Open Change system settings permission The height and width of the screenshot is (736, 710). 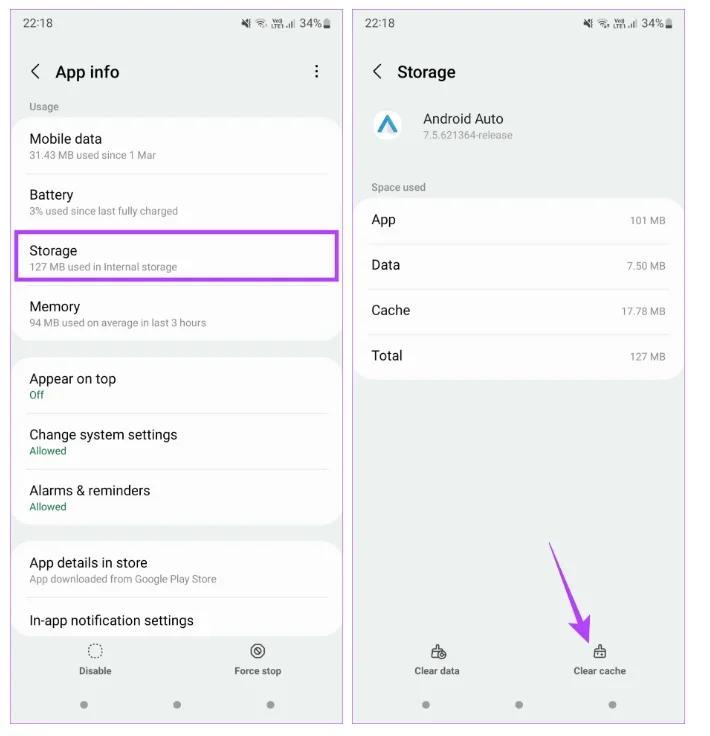(175, 441)
